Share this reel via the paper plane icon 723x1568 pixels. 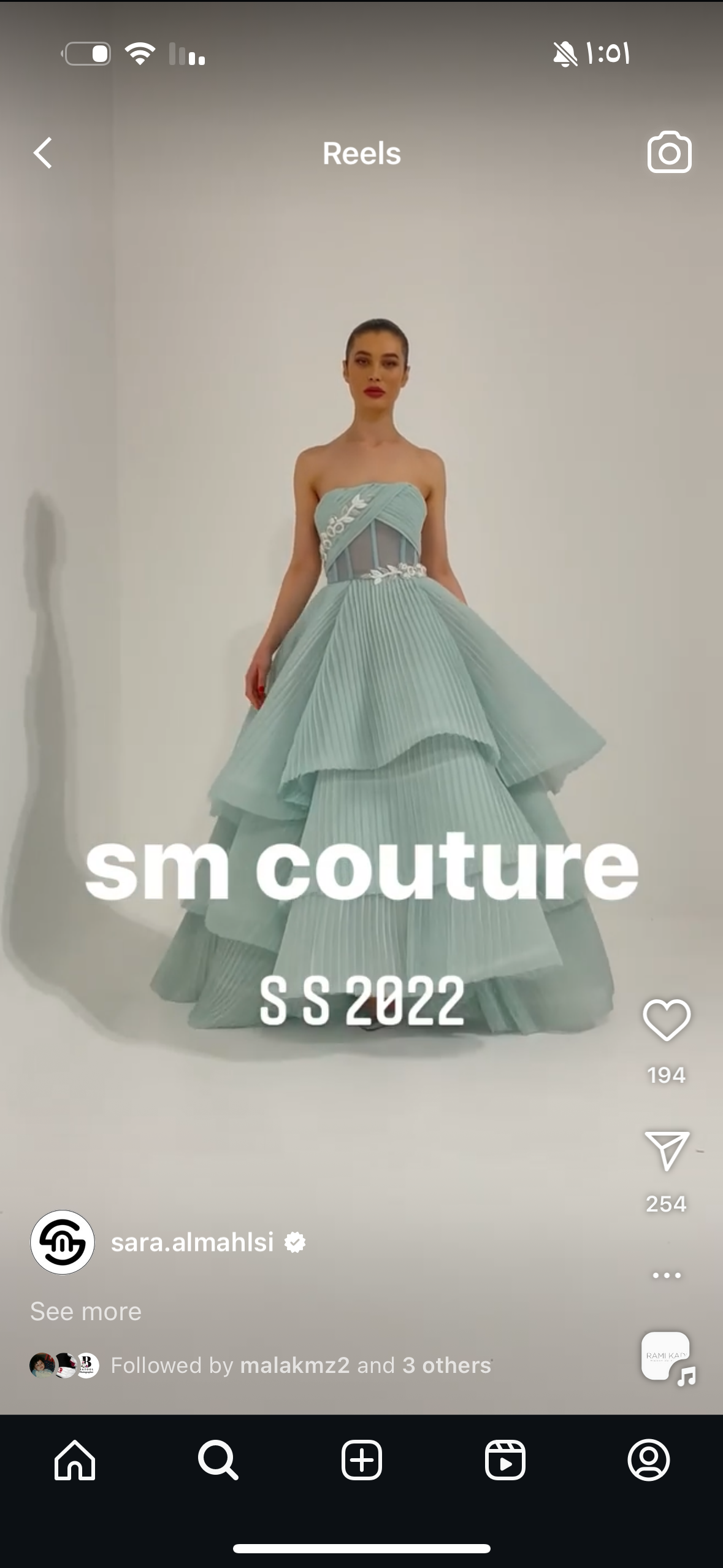[667, 1151]
